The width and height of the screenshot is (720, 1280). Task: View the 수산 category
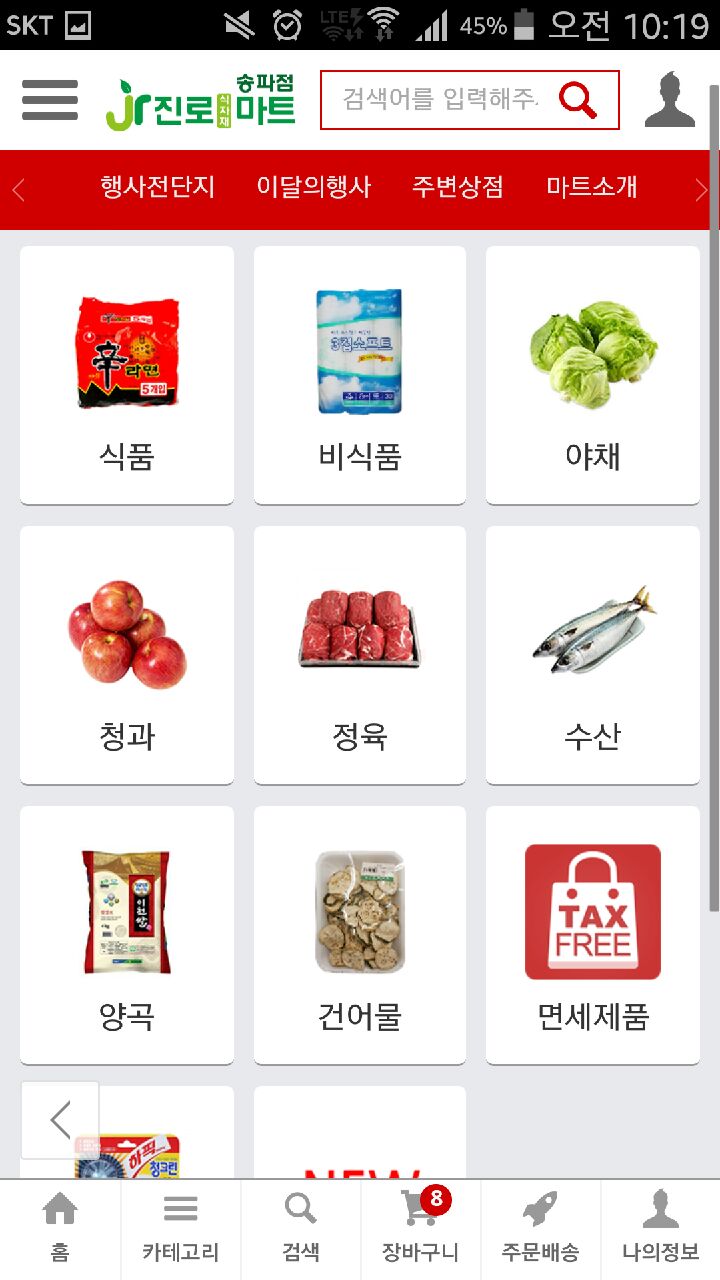pyautogui.click(x=593, y=655)
